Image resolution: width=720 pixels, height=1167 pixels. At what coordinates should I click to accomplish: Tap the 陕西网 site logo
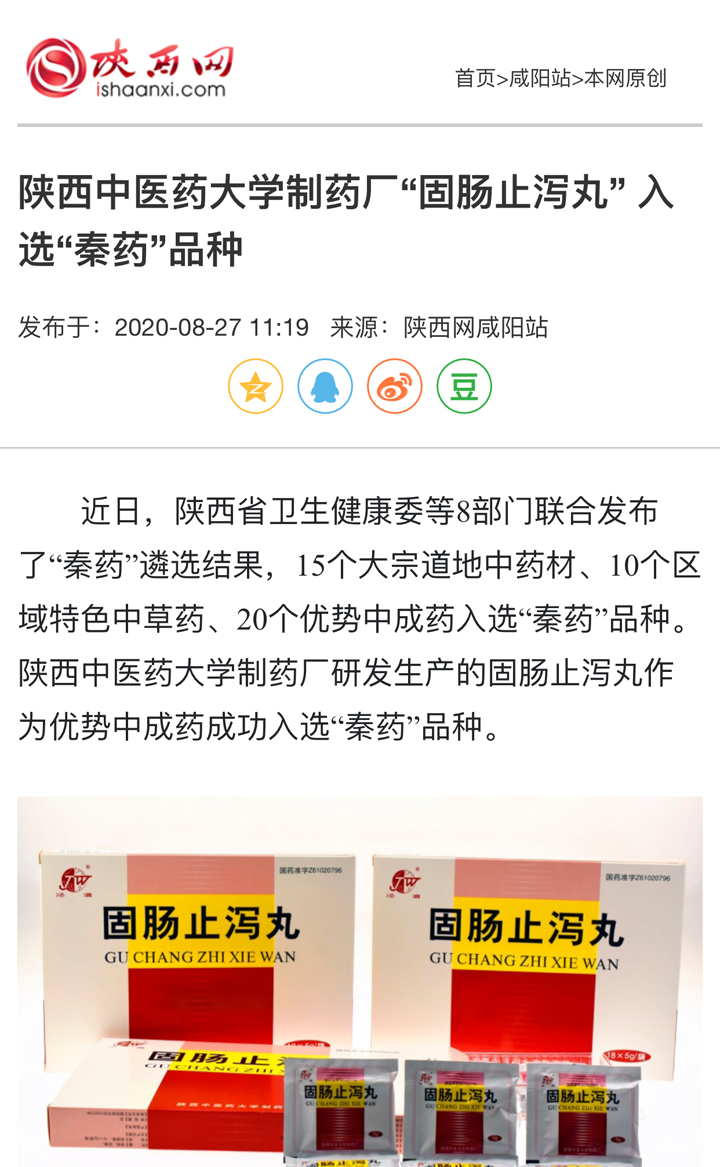(130, 67)
